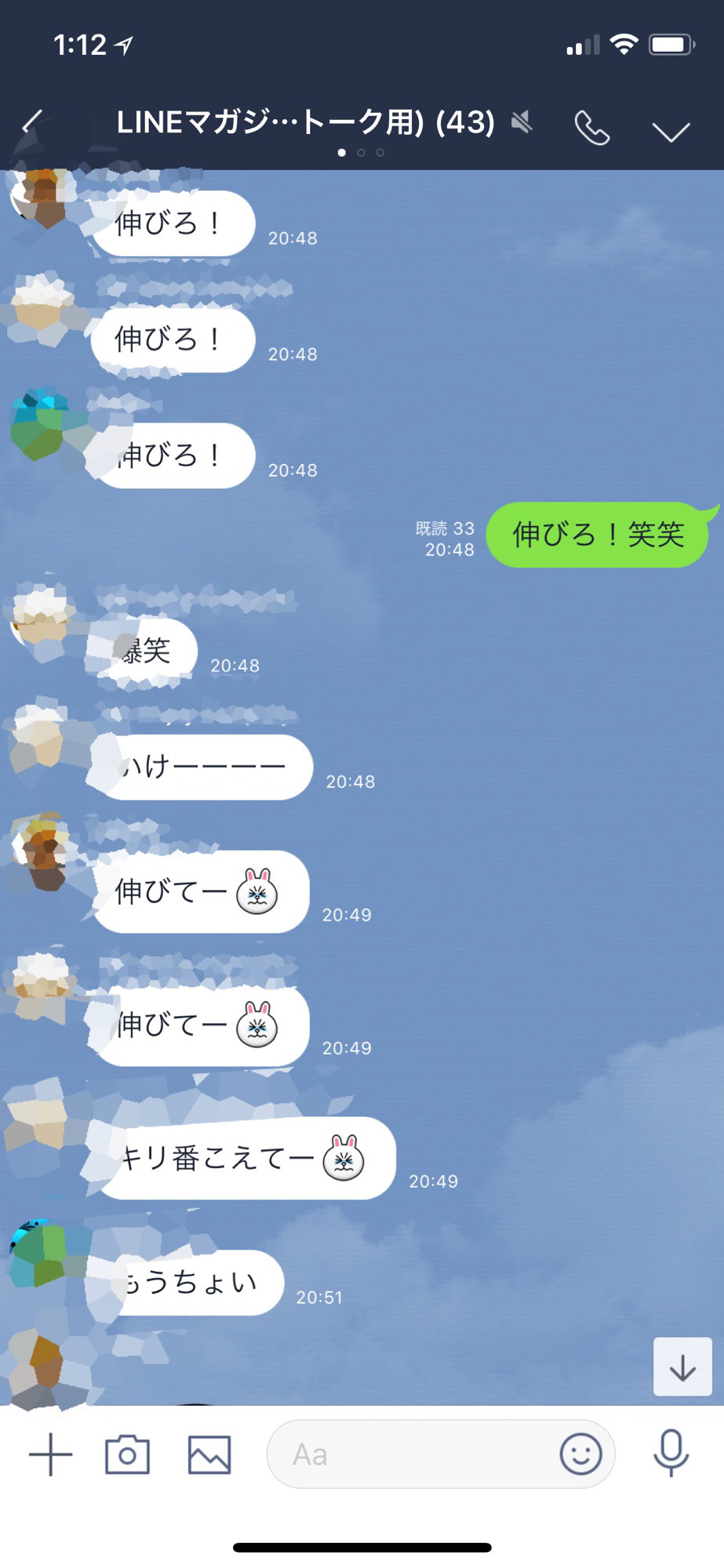This screenshot has width=724, height=1568.
Task: Open the camera to take a photo
Action: (127, 1454)
